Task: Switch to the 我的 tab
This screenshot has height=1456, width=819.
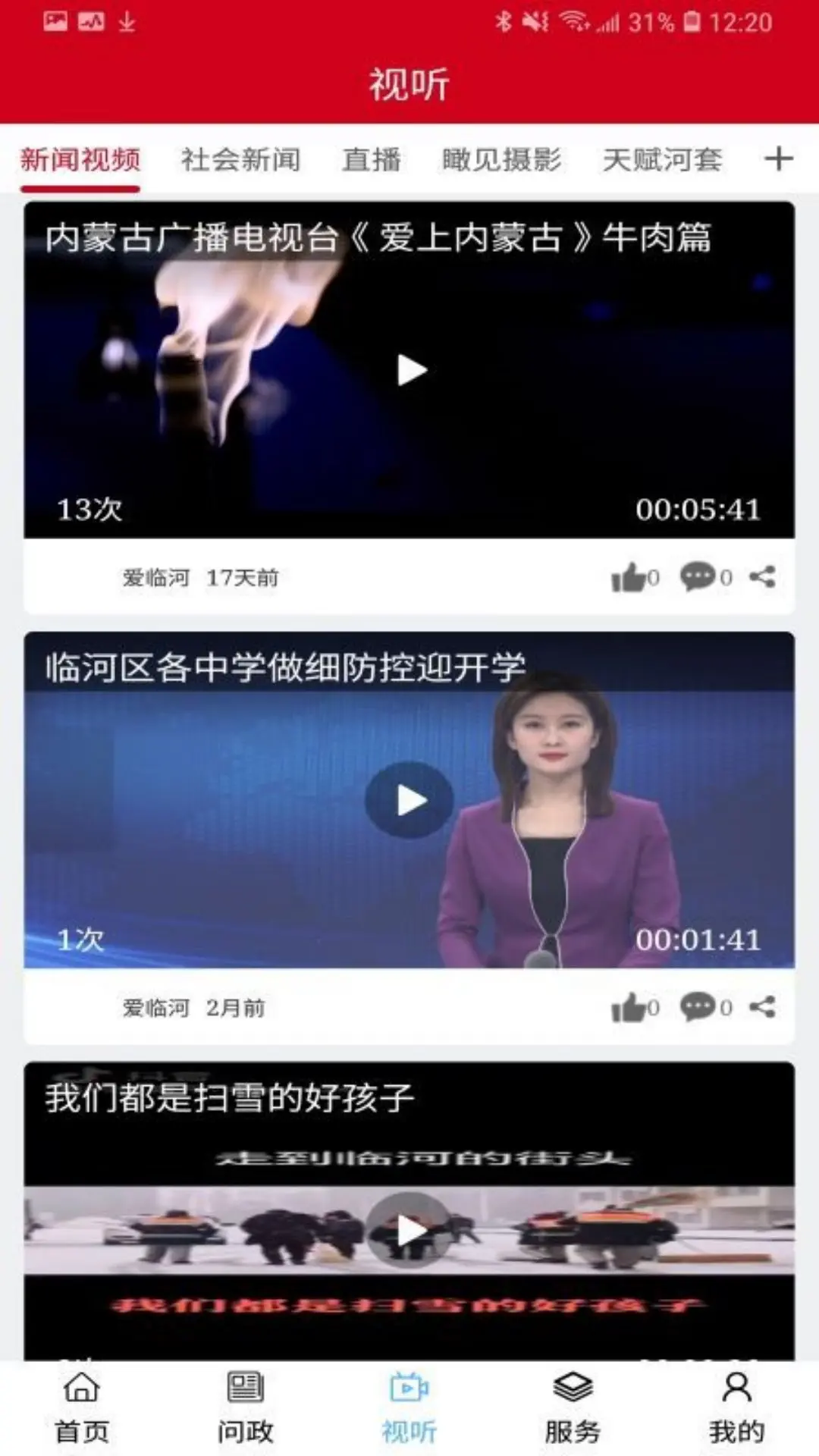Action: tap(736, 1407)
